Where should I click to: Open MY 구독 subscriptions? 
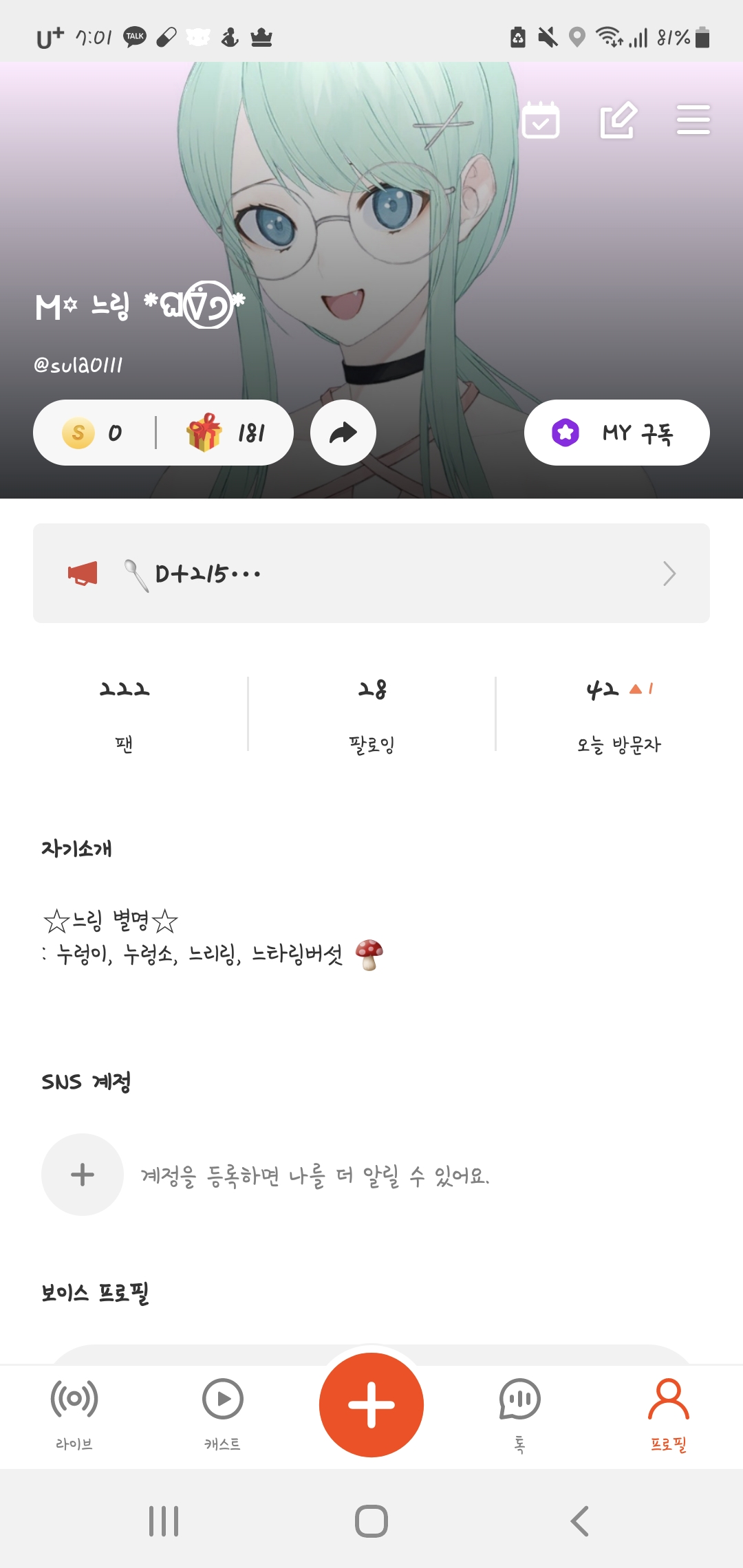point(616,433)
